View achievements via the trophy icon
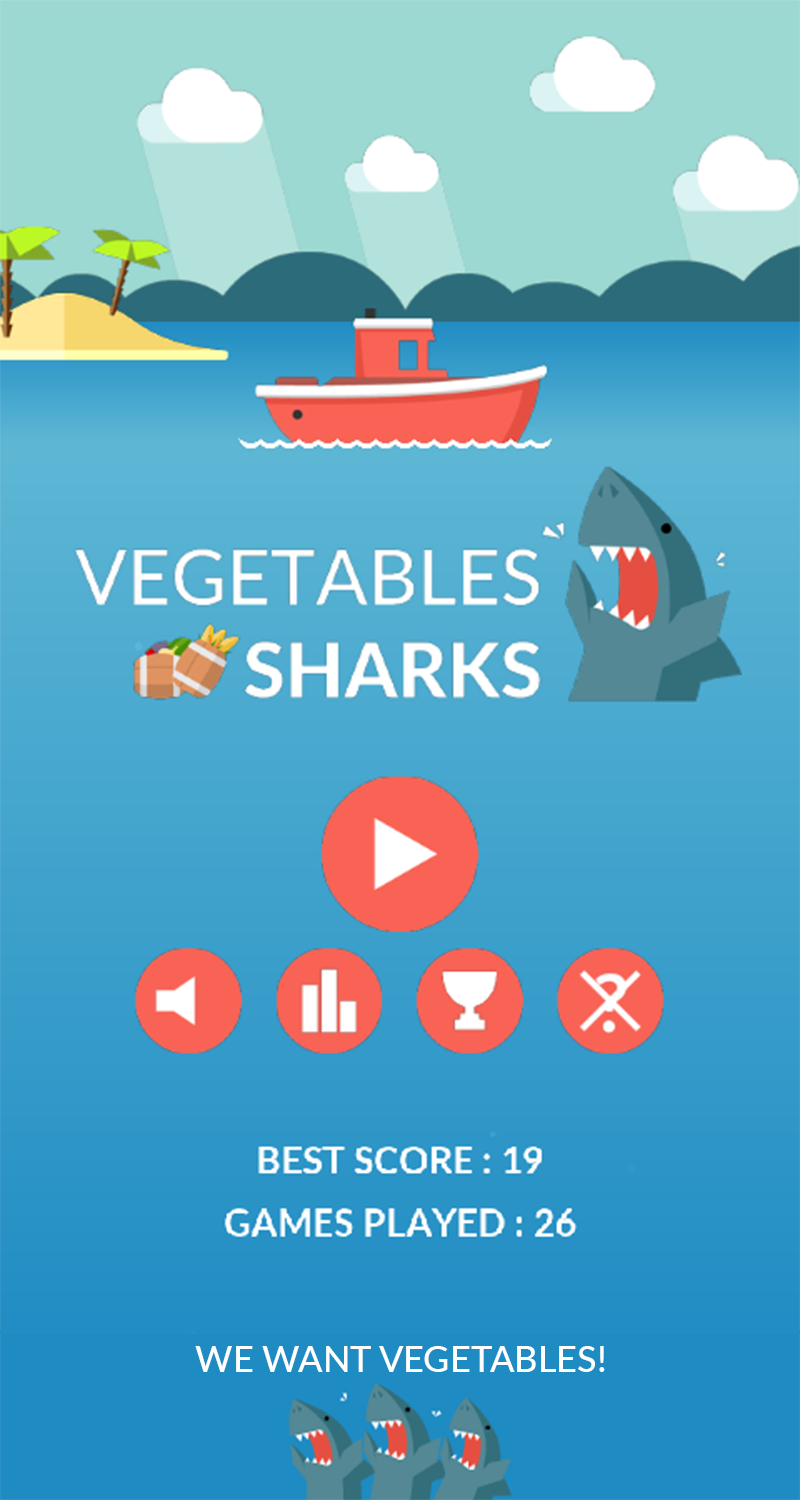Viewport: 800px width, 1500px height. [470, 1001]
